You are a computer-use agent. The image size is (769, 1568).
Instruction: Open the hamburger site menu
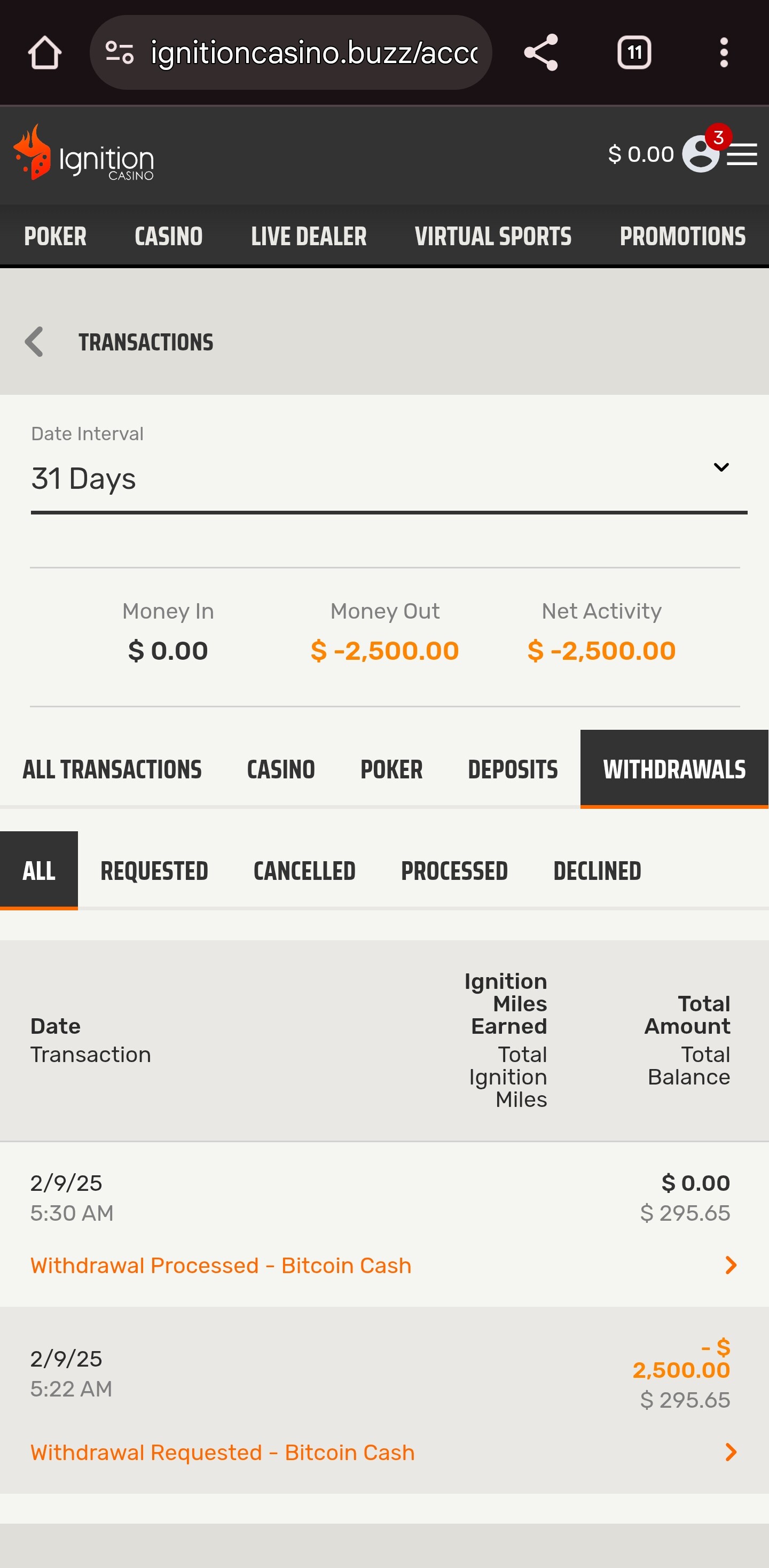[x=742, y=154]
